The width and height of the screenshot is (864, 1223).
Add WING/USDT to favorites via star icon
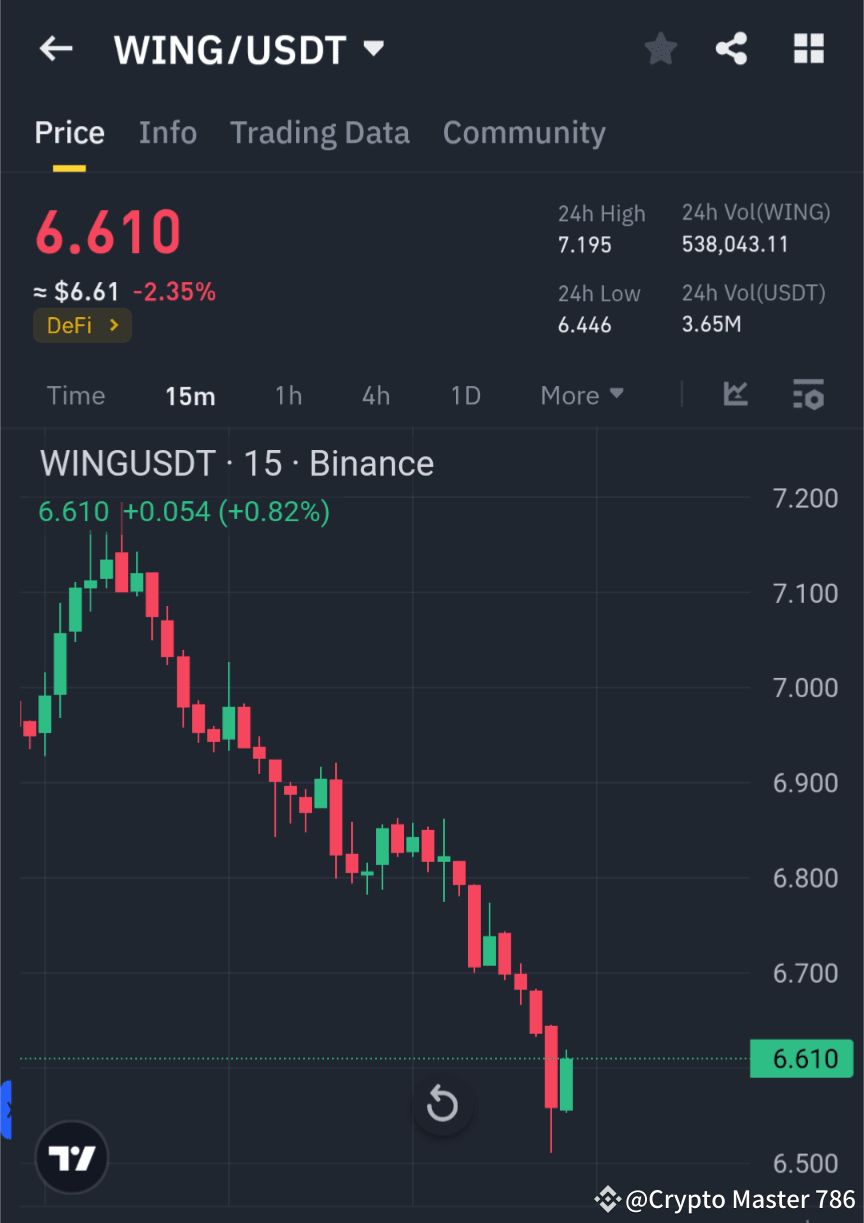click(660, 48)
